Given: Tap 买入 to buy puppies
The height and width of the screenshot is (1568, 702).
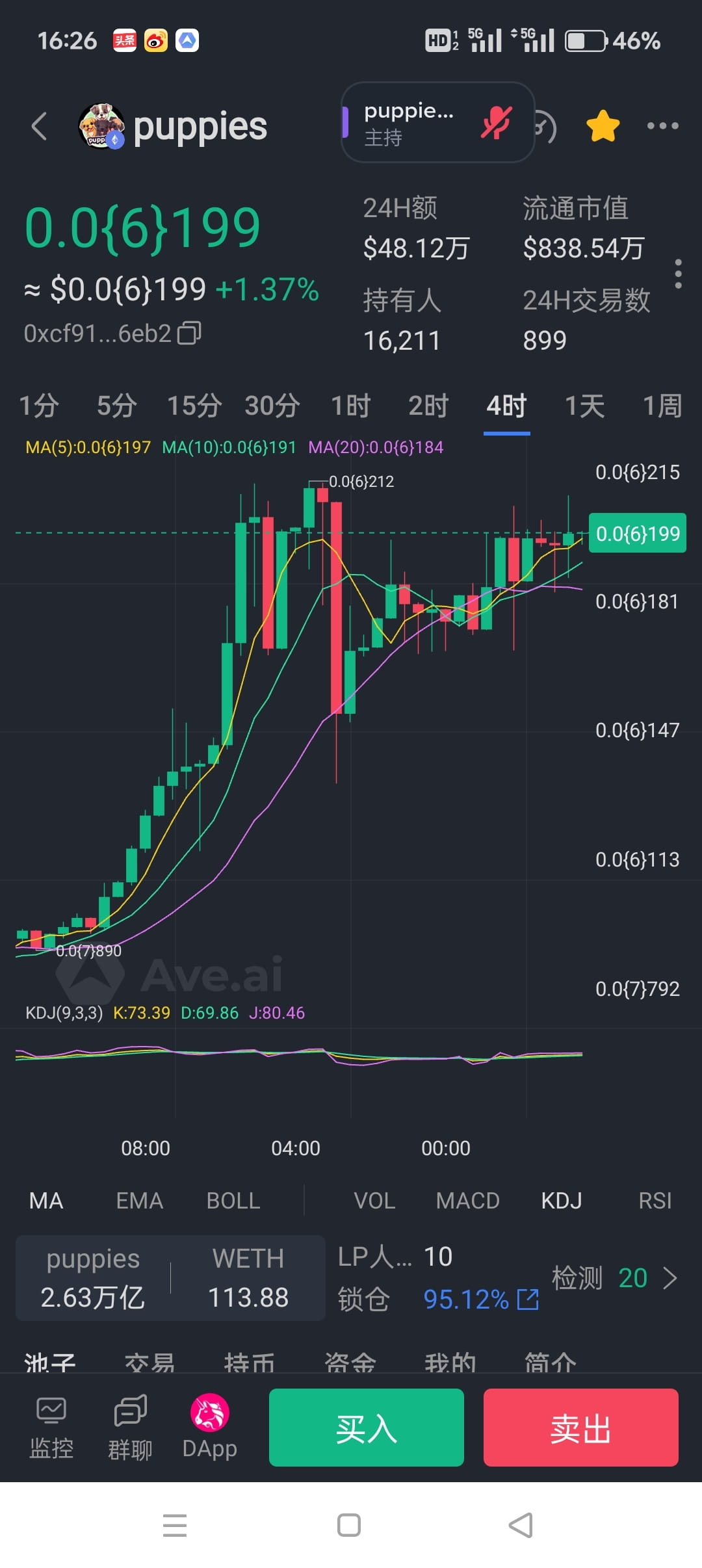Looking at the screenshot, I should pos(366,1427).
